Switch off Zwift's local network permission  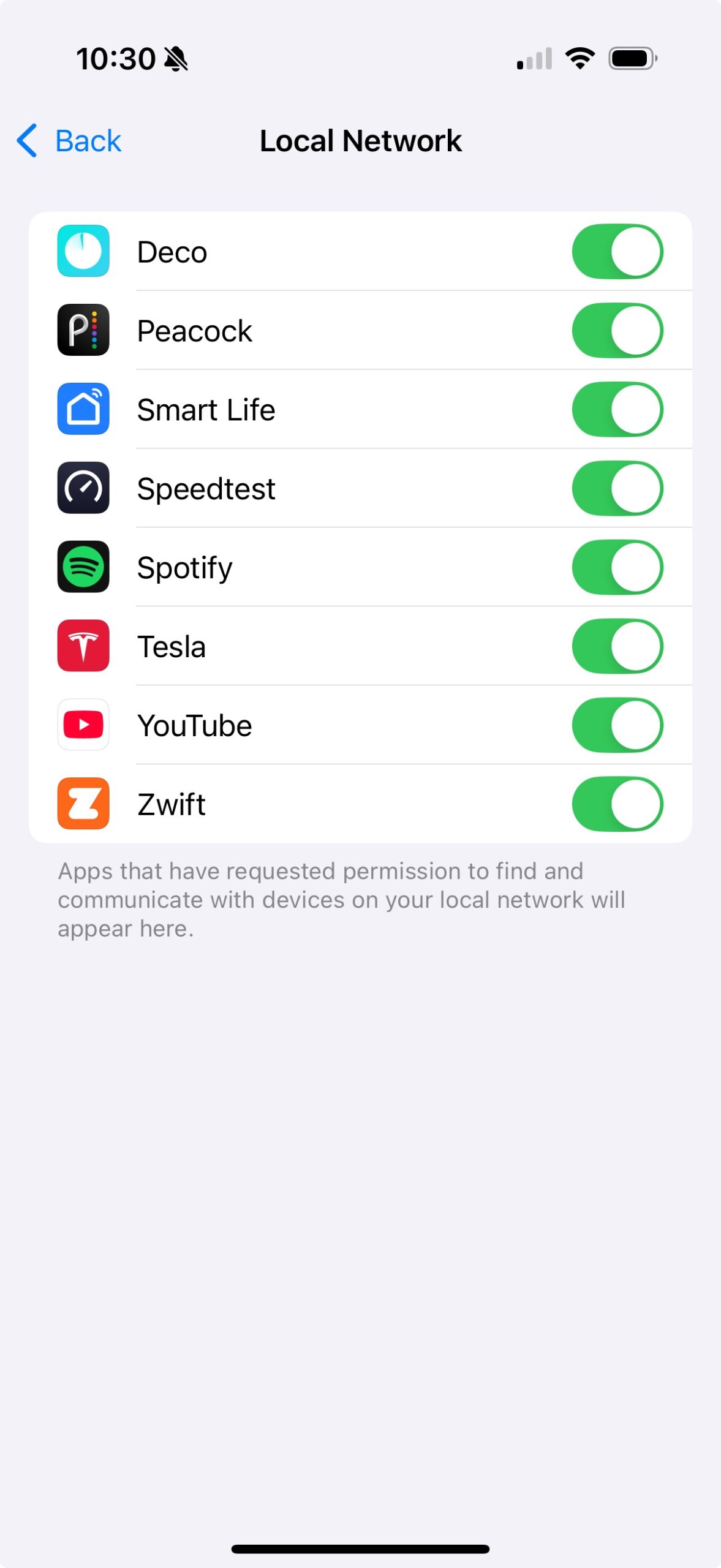click(617, 804)
